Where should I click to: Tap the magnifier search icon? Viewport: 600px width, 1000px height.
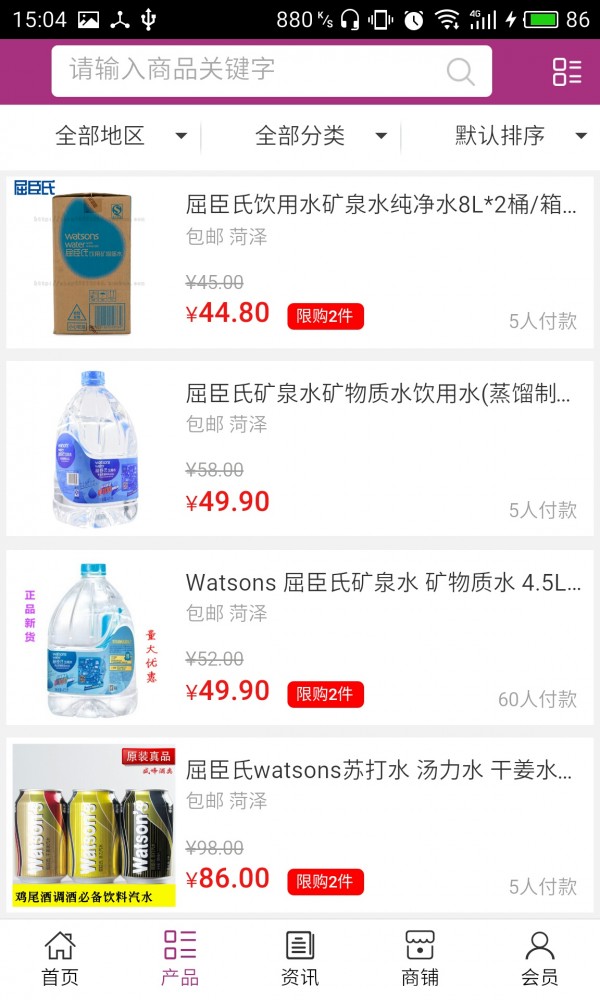(460, 71)
